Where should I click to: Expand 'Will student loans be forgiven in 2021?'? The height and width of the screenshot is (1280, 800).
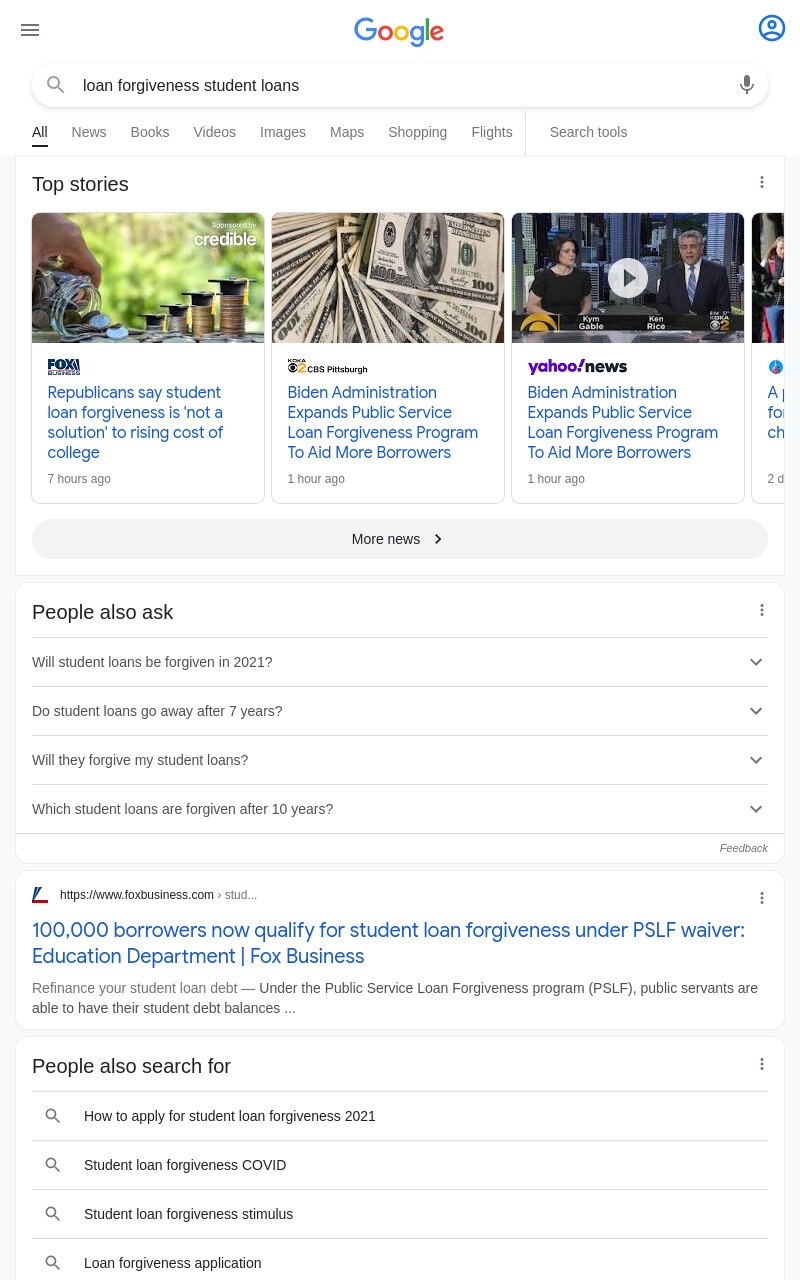tap(400, 662)
